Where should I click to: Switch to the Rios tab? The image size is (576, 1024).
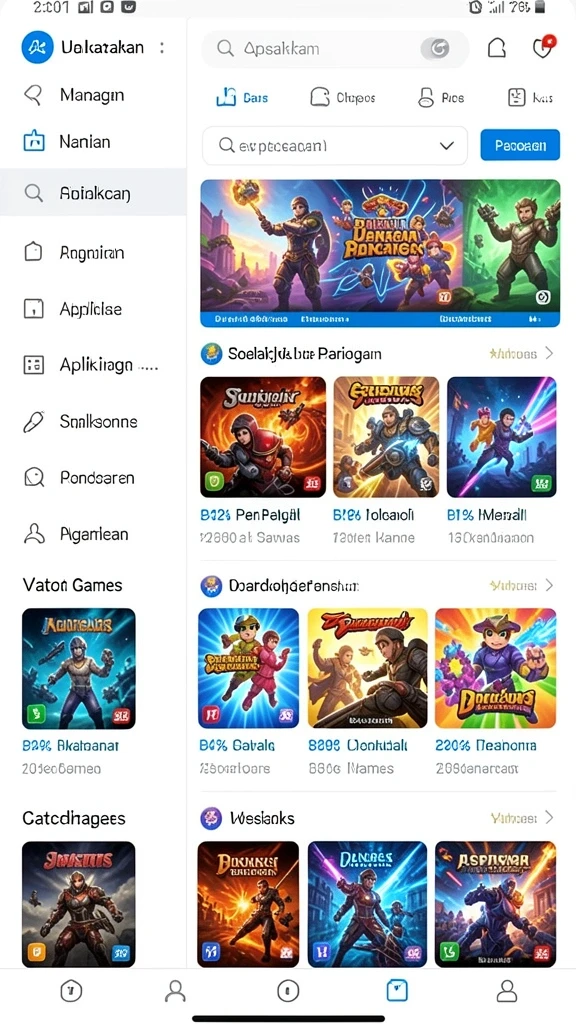tap(441, 98)
